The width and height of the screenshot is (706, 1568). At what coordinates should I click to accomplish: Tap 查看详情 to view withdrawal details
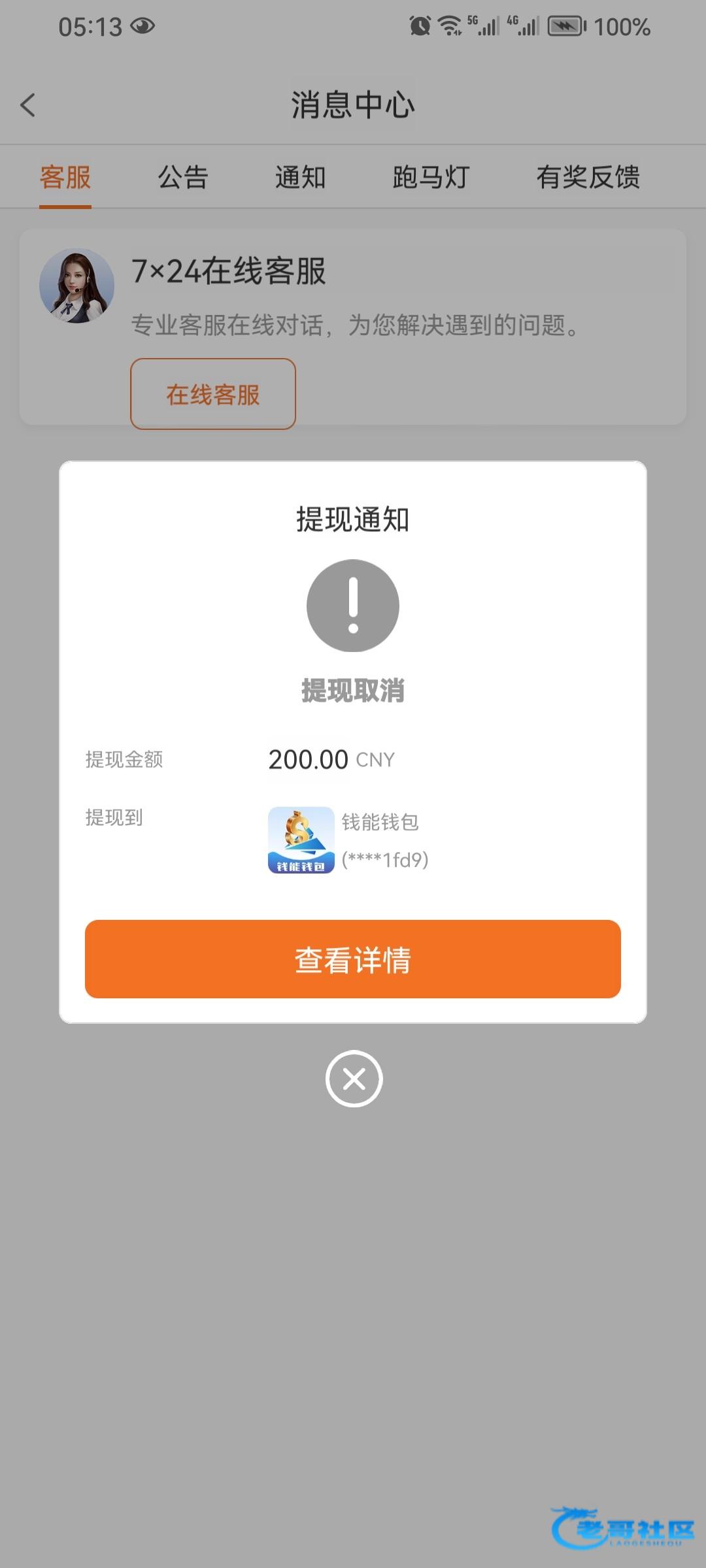[353, 959]
